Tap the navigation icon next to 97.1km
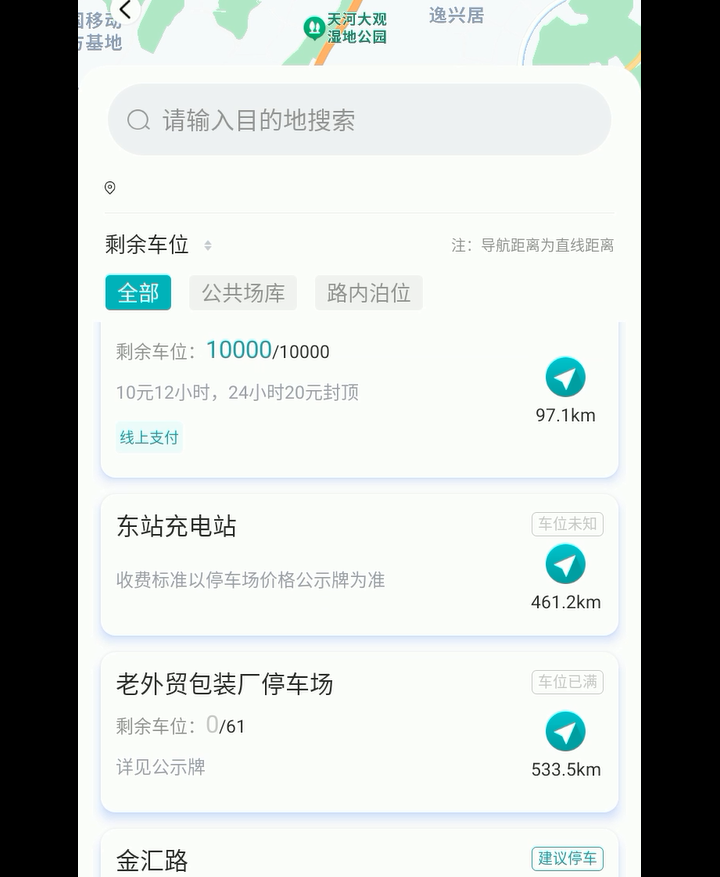Viewport: 720px width, 877px height. click(x=566, y=378)
